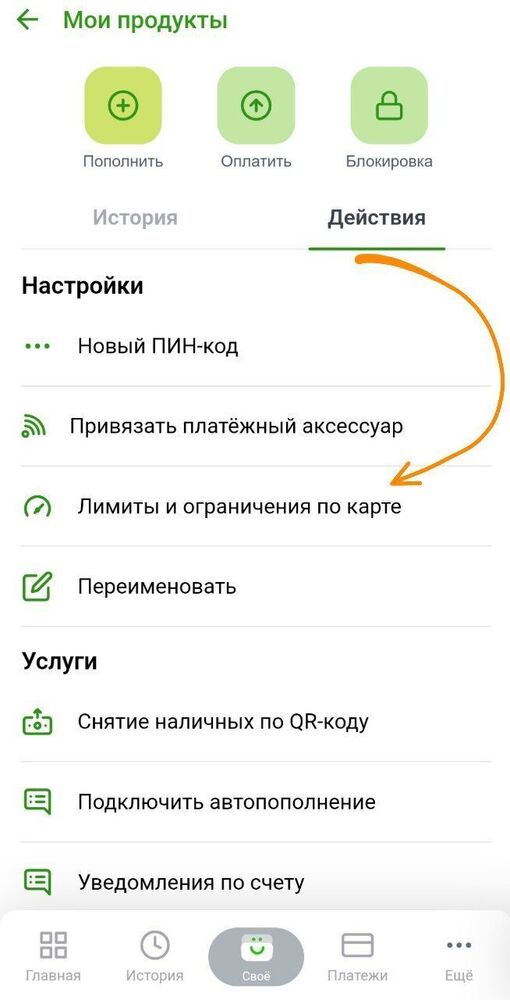Go to the Главная bottom tab
Image resolution: width=510 pixels, height=1000 pixels.
(x=53, y=956)
